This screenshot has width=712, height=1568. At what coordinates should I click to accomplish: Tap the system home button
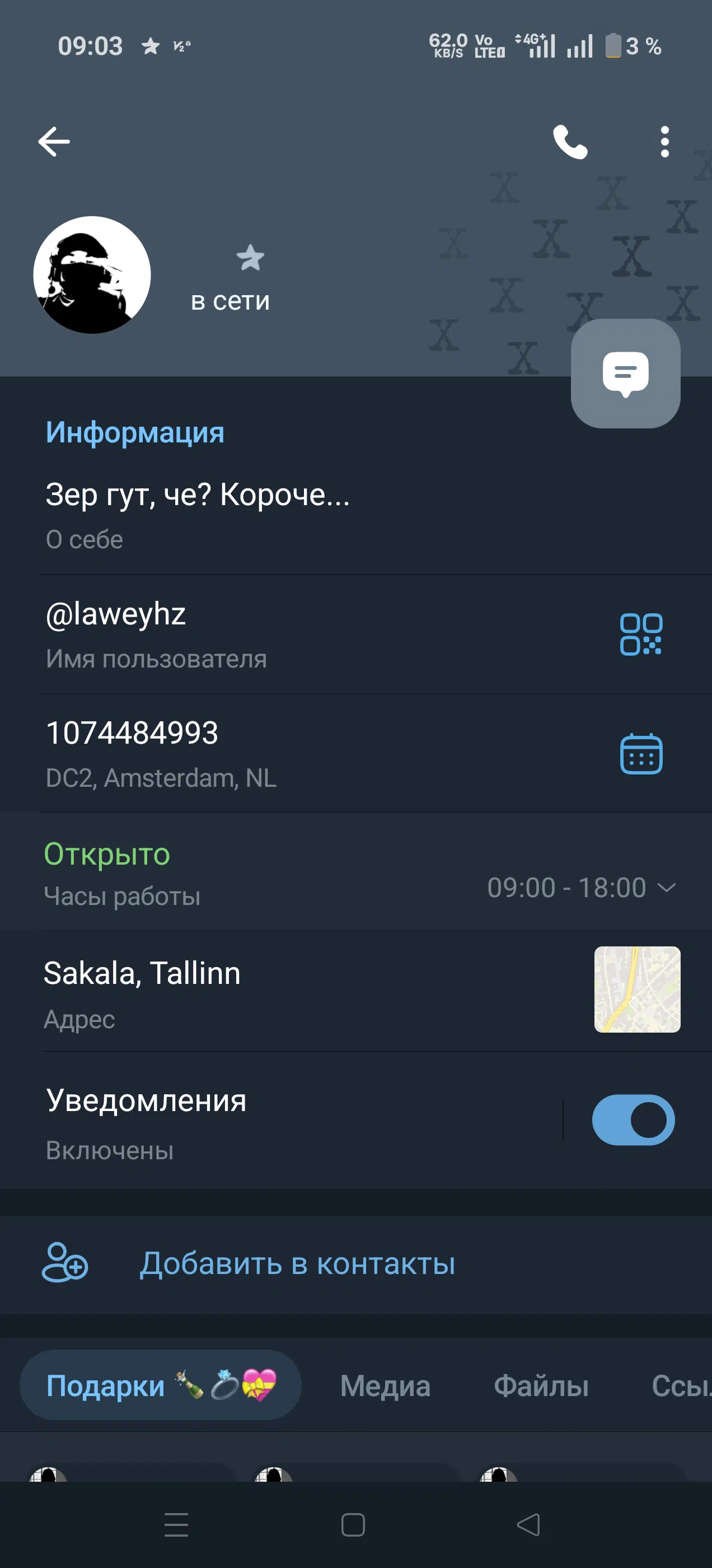pyautogui.click(x=353, y=1524)
